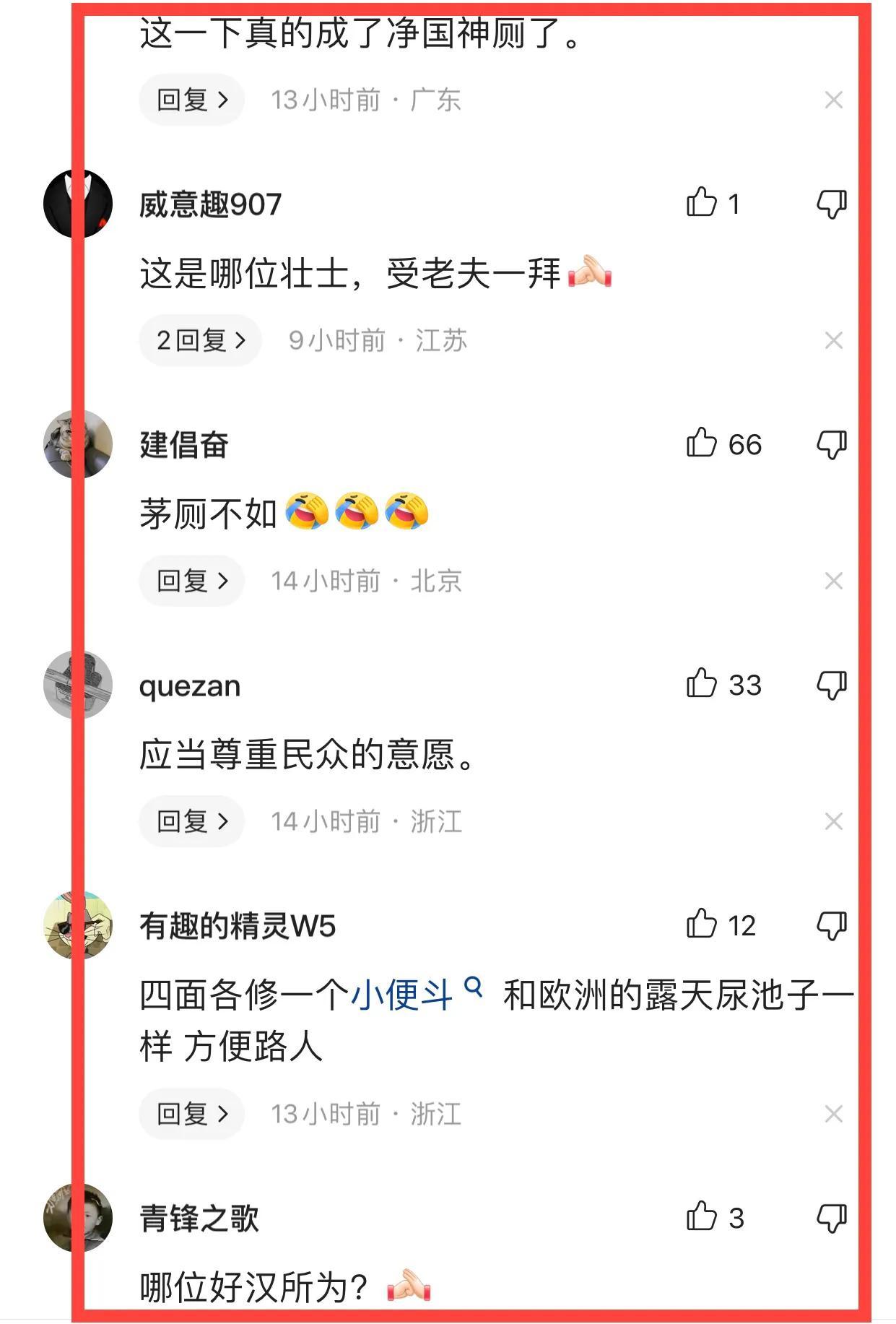Like 威意趣907's comment
The height and width of the screenshot is (1324, 896).
coord(702,203)
